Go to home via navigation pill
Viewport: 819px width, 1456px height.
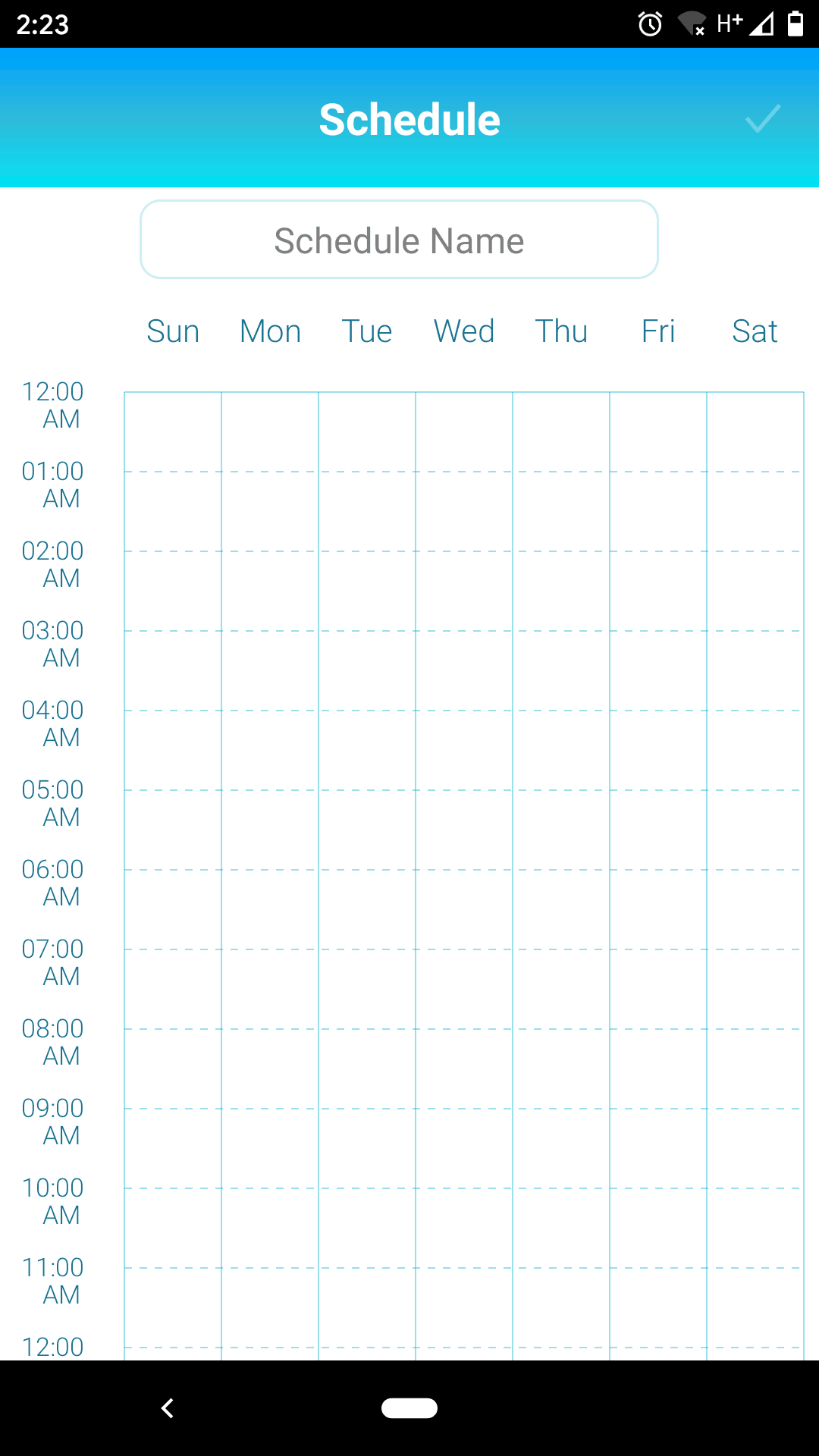click(409, 1408)
